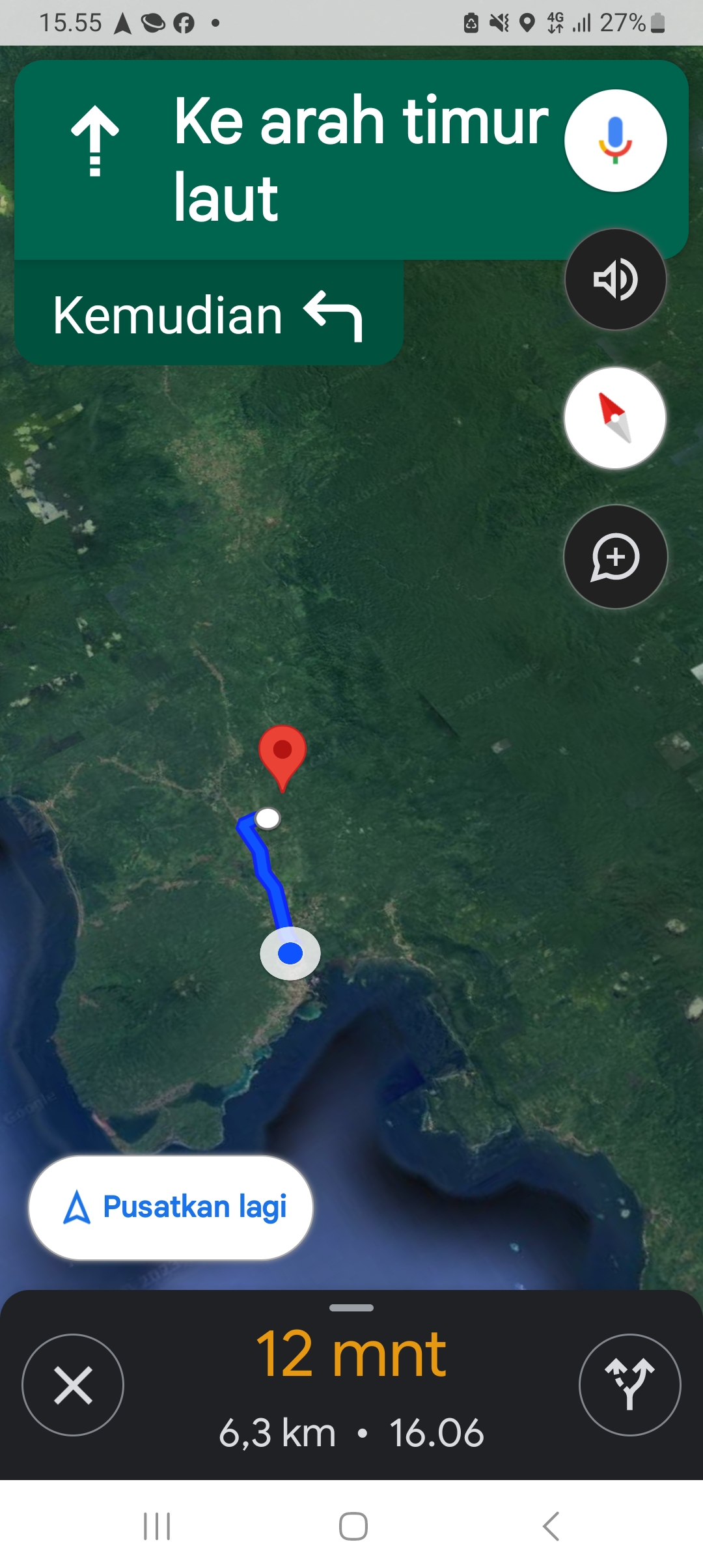Activate the voice assistant microphone
Viewport: 703px width, 1568px height.
pyautogui.click(x=615, y=141)
